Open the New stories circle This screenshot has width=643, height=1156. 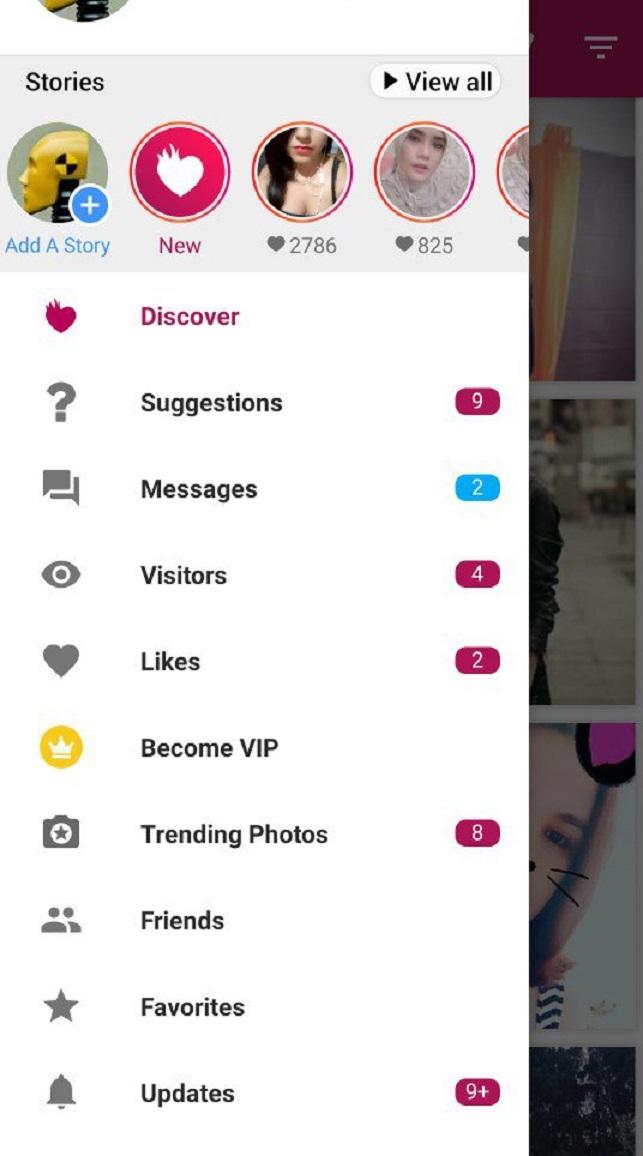coord(180,174)
